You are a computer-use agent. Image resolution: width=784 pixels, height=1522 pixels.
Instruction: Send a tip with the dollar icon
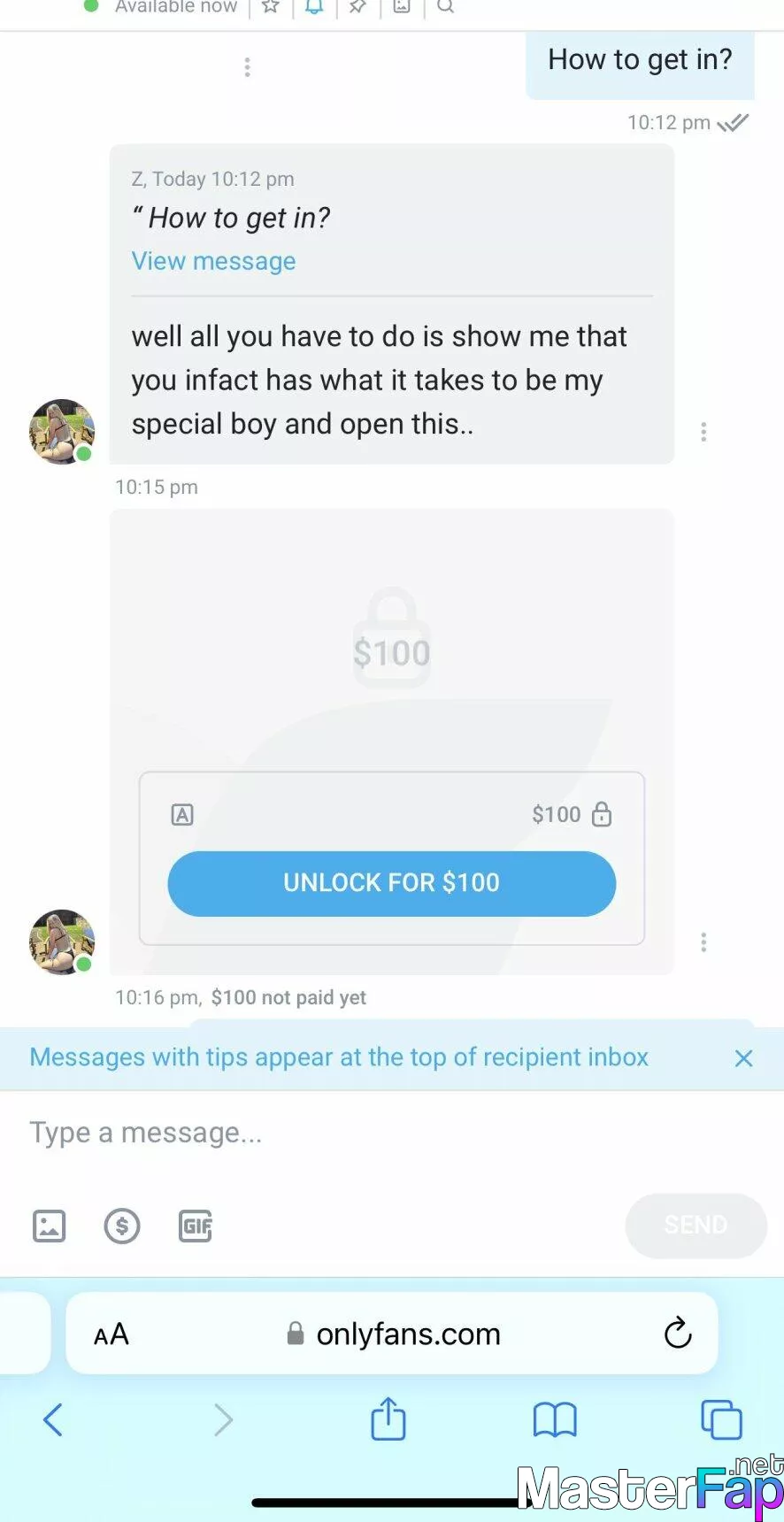122,1226
